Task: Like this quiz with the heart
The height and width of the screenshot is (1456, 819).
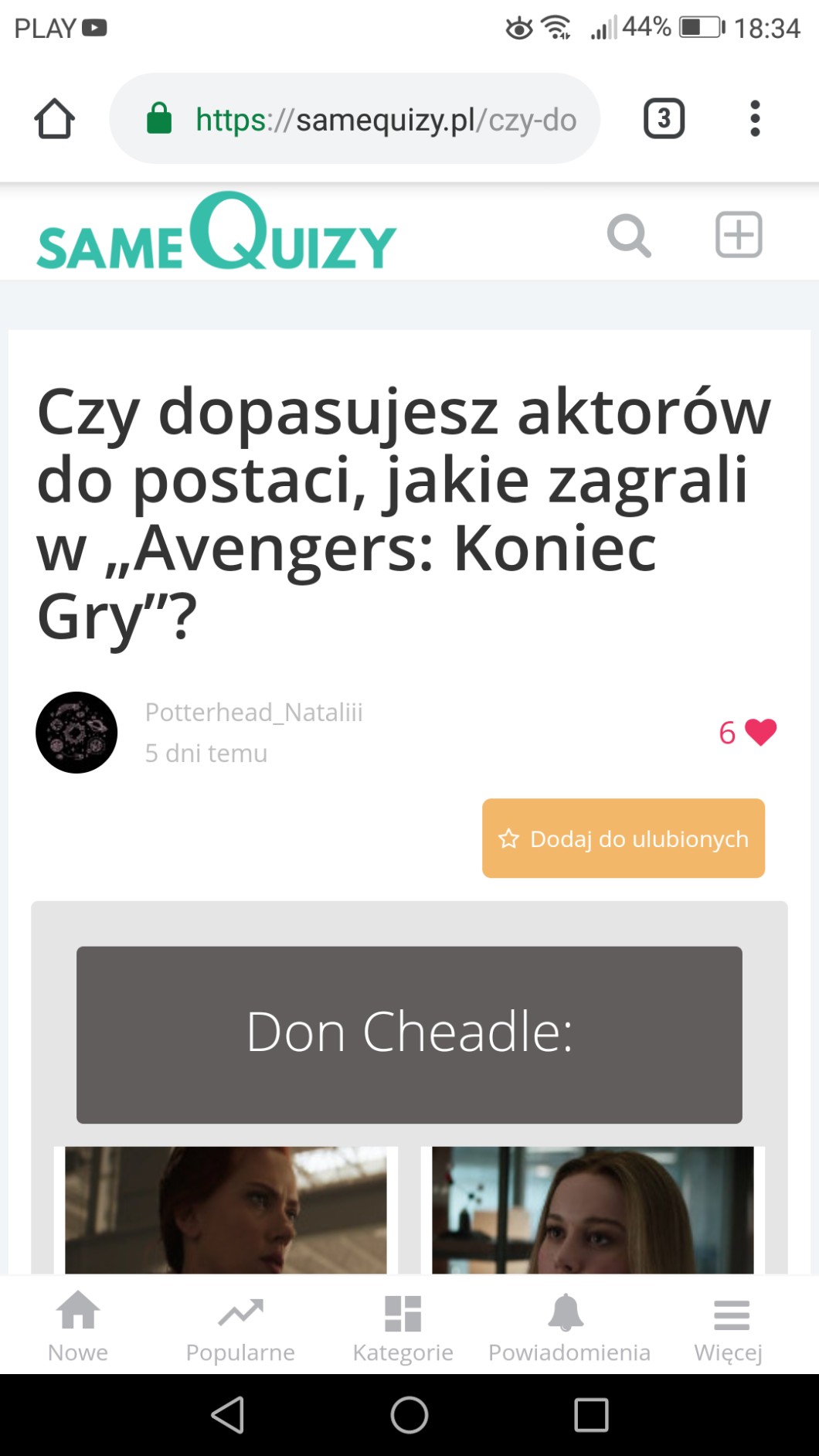Action: click(760, 732)
